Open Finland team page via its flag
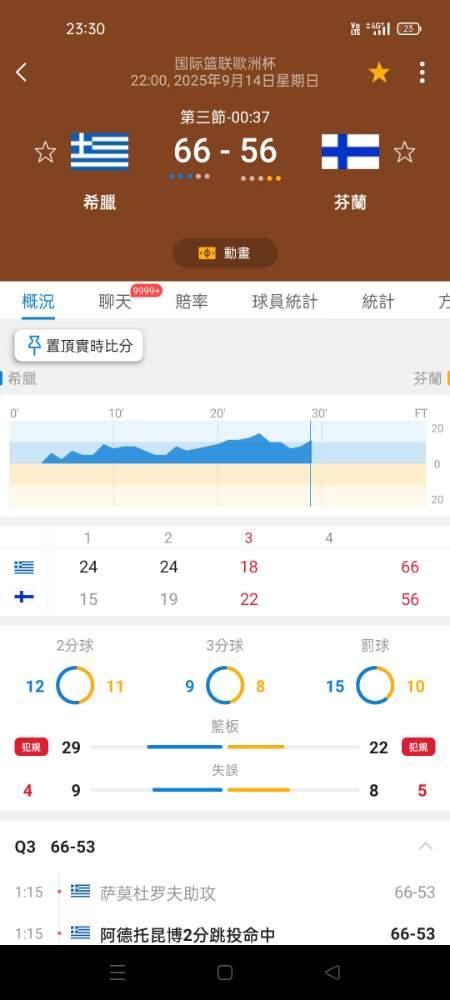The height and width of the screenshot is (1000, 450). click(350, 151)
